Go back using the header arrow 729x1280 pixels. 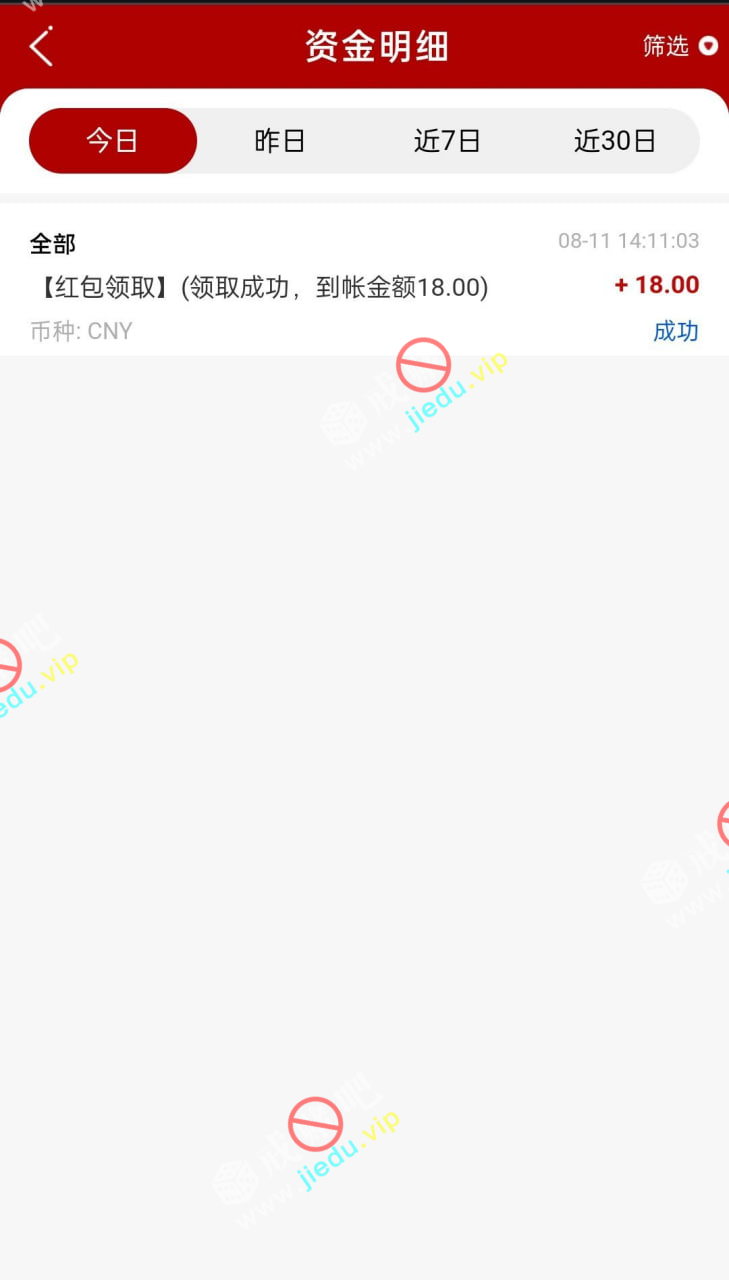point(41,47)
